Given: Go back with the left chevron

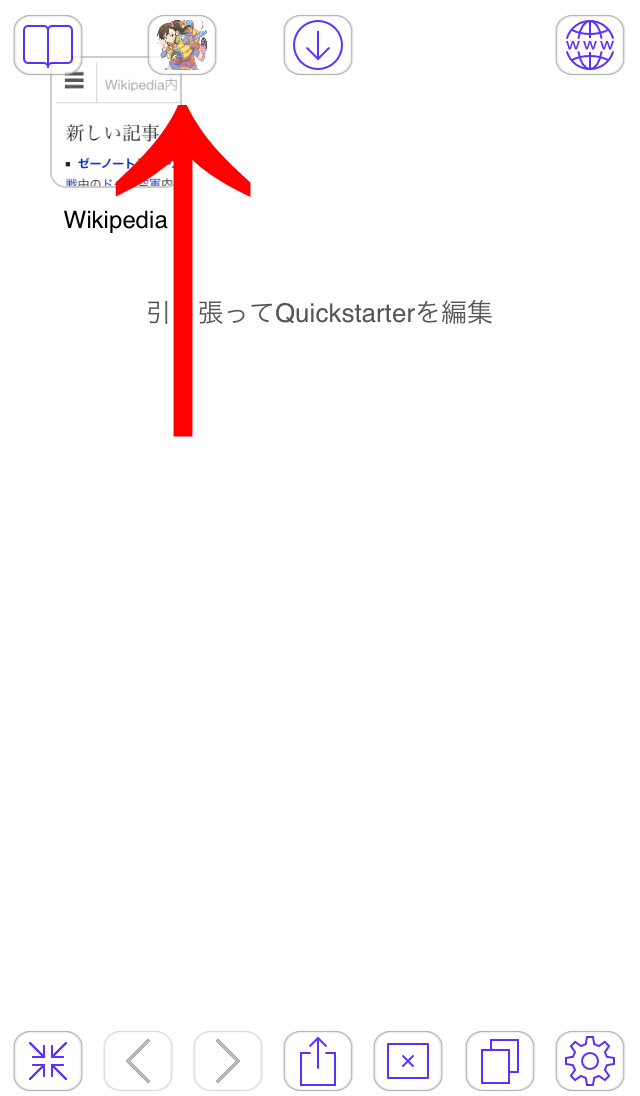Looking at the screenshot, I should (138, 1061).
